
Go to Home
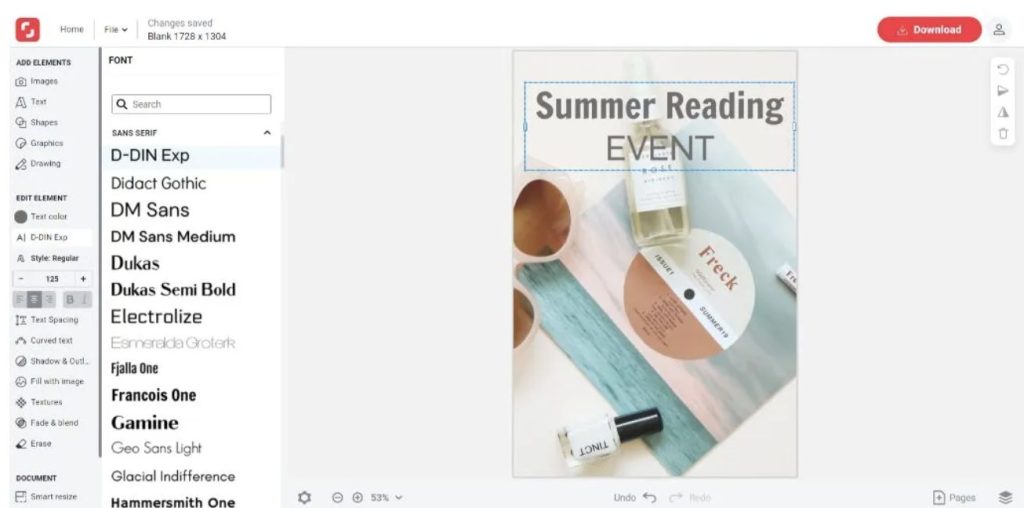click(x=71, y=30)
